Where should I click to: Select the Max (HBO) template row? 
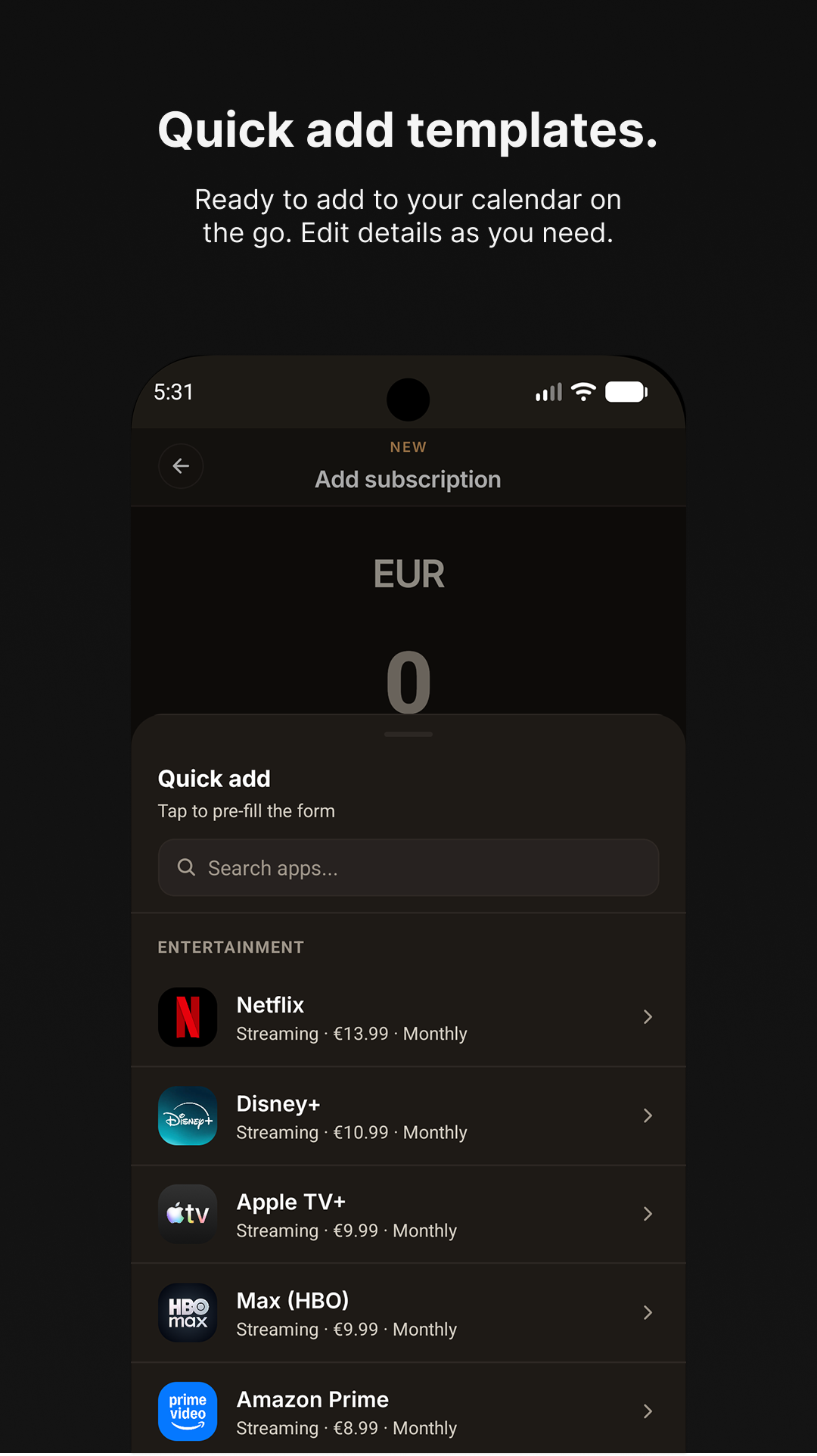click(408, 1313)
